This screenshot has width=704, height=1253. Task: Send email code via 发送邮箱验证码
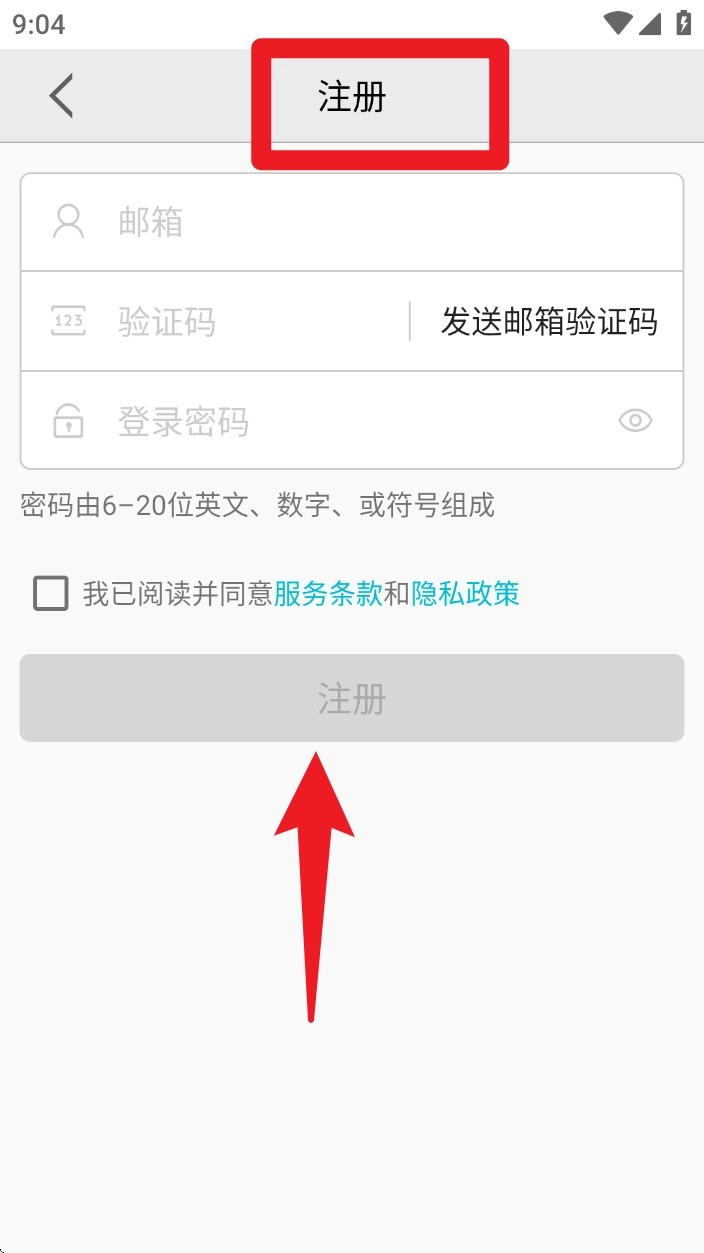point(549,322)
